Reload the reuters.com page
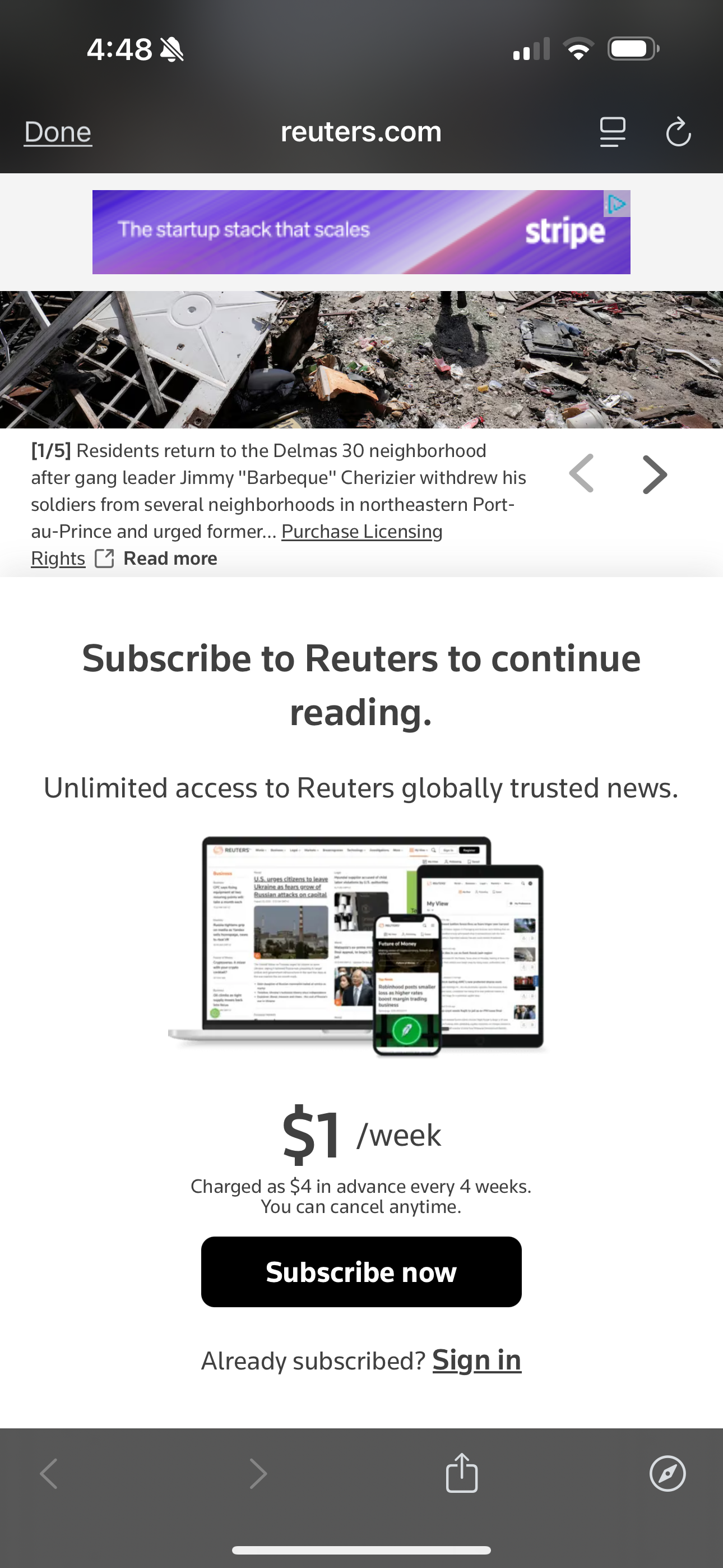Screen dimensions: 723x1568 (x=678, y=132)
